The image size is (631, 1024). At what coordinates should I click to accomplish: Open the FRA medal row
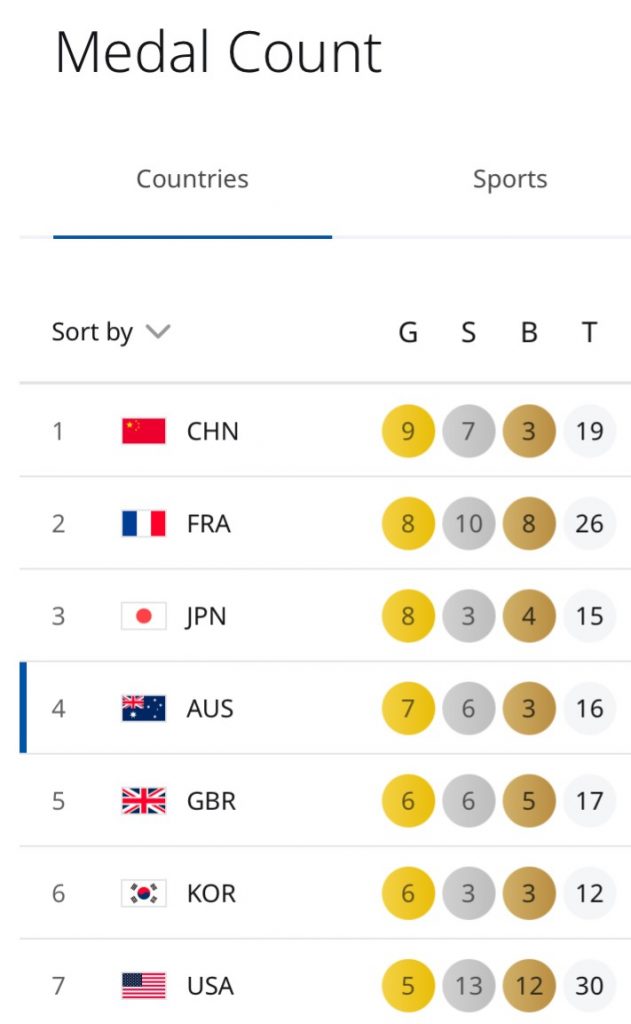tap(325, 523)
